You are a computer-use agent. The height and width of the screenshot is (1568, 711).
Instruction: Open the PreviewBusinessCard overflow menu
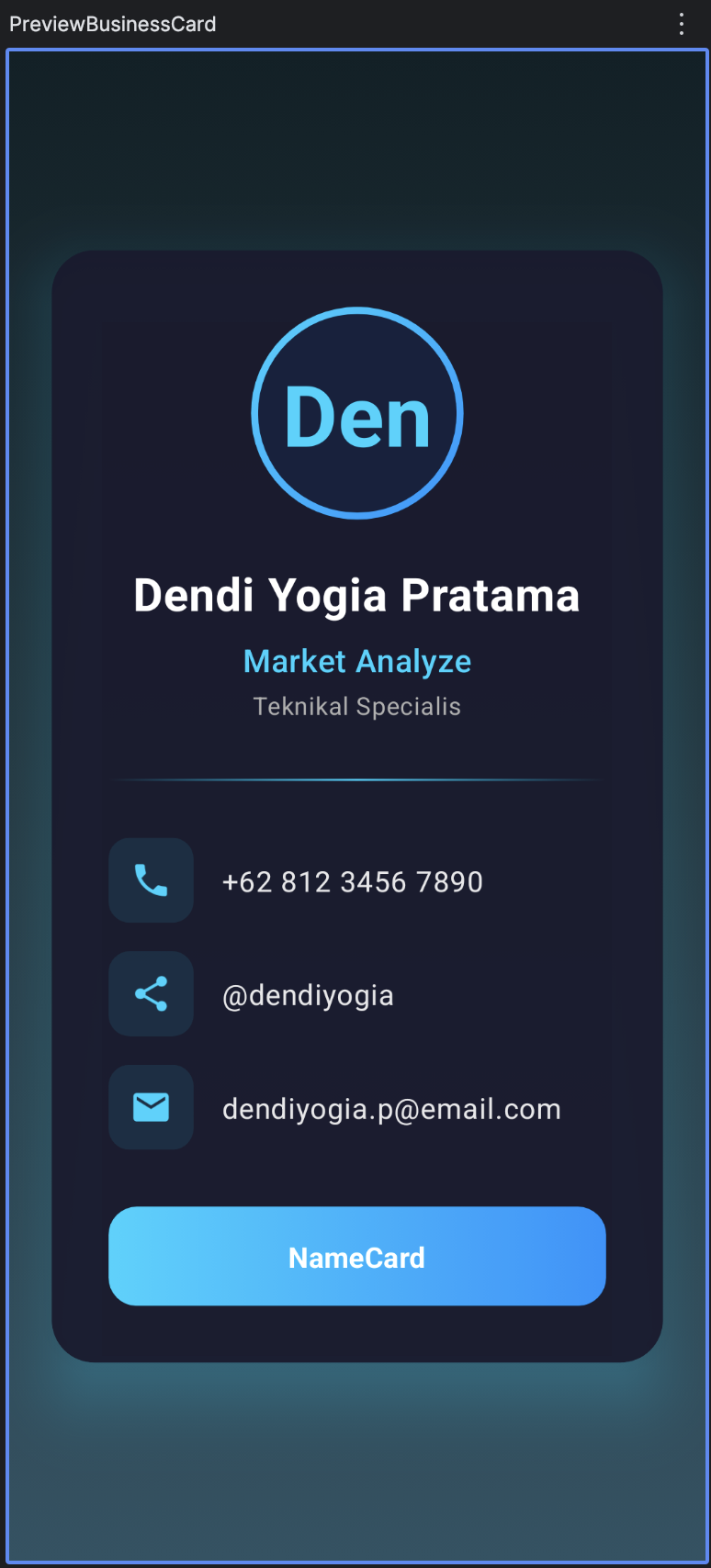click(x=682, y=24)
